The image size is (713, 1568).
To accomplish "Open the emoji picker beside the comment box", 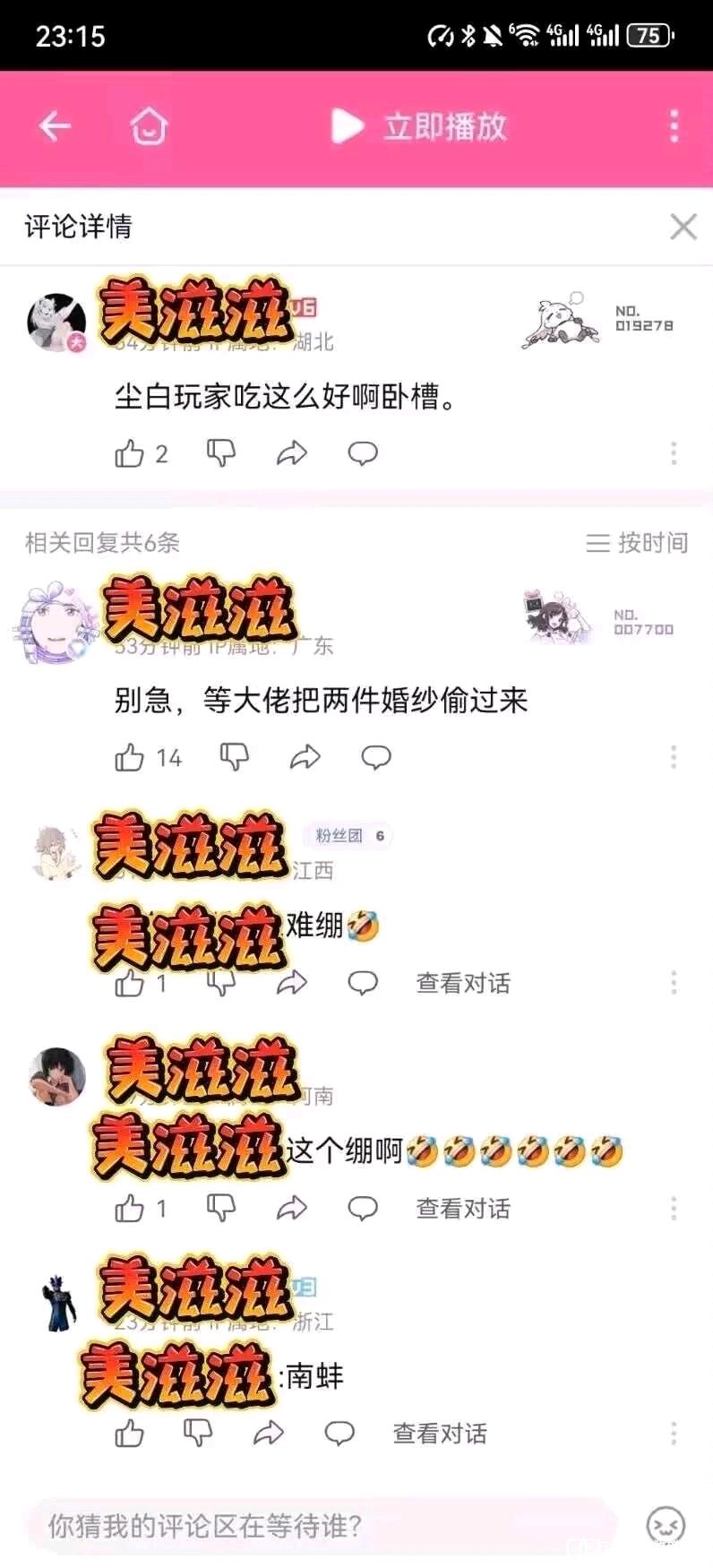I will click(666, 1525).
